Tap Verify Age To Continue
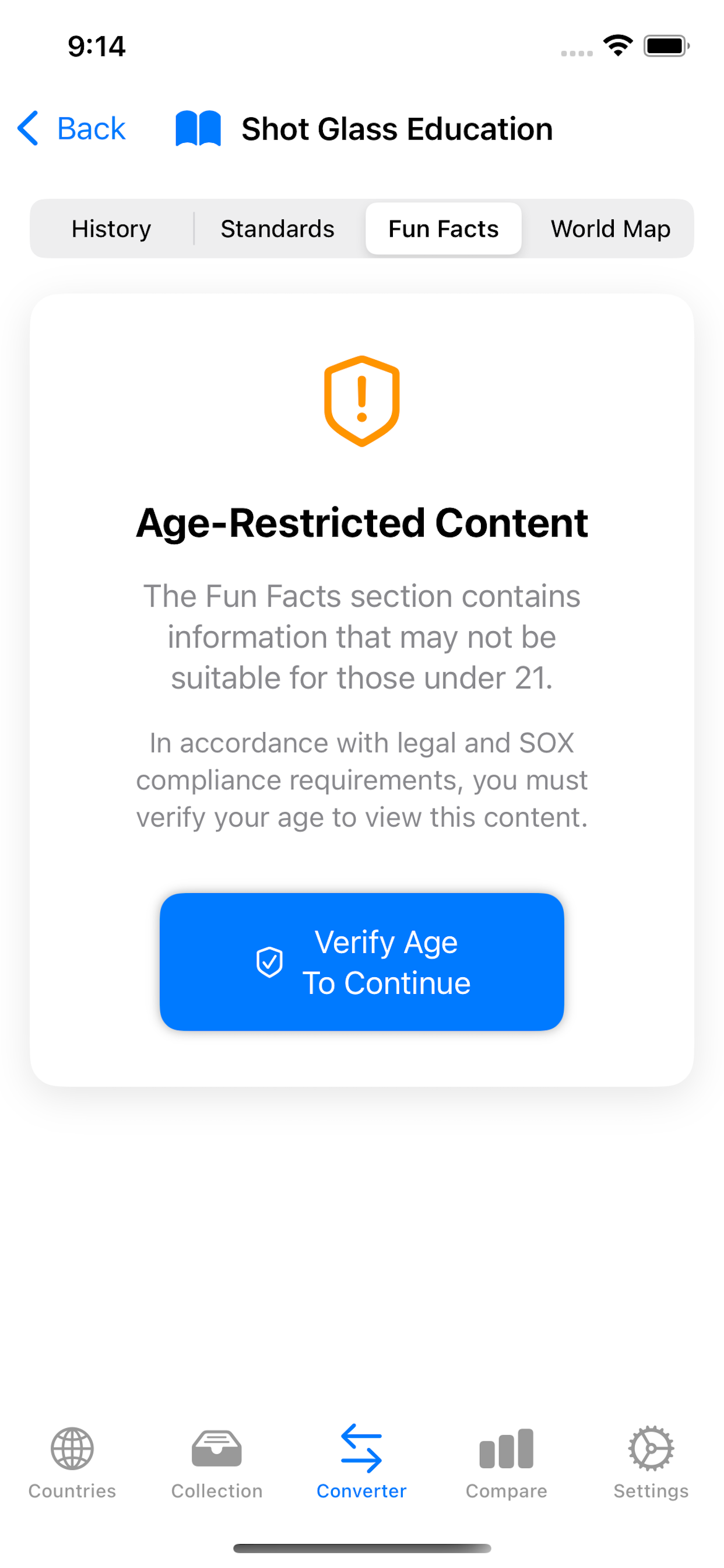Viewport: 724px width, 1568px height. point(361,962)
